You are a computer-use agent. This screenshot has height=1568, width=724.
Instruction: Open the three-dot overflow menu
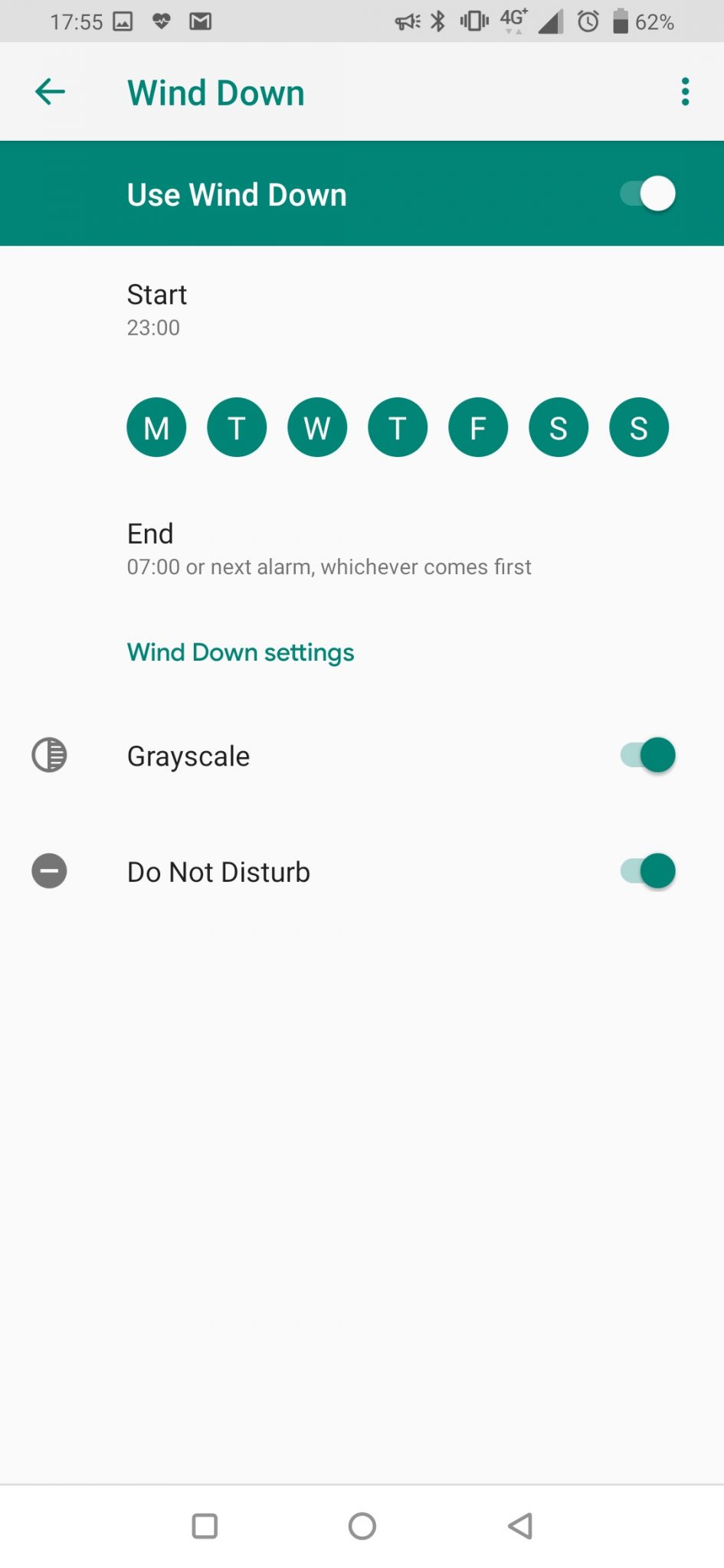point(685,92)
